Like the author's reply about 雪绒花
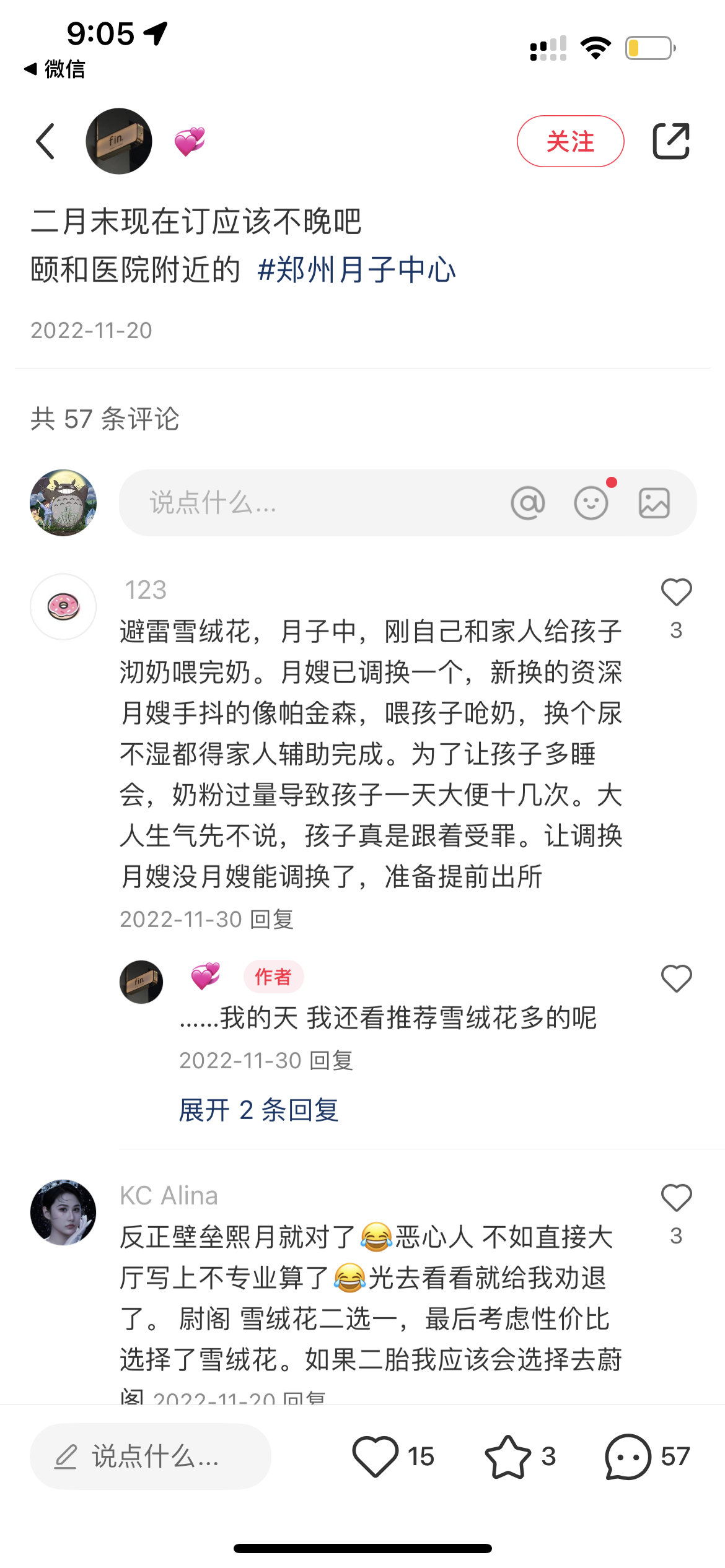Screen dimensions: 725x1568 coord(676,979)
